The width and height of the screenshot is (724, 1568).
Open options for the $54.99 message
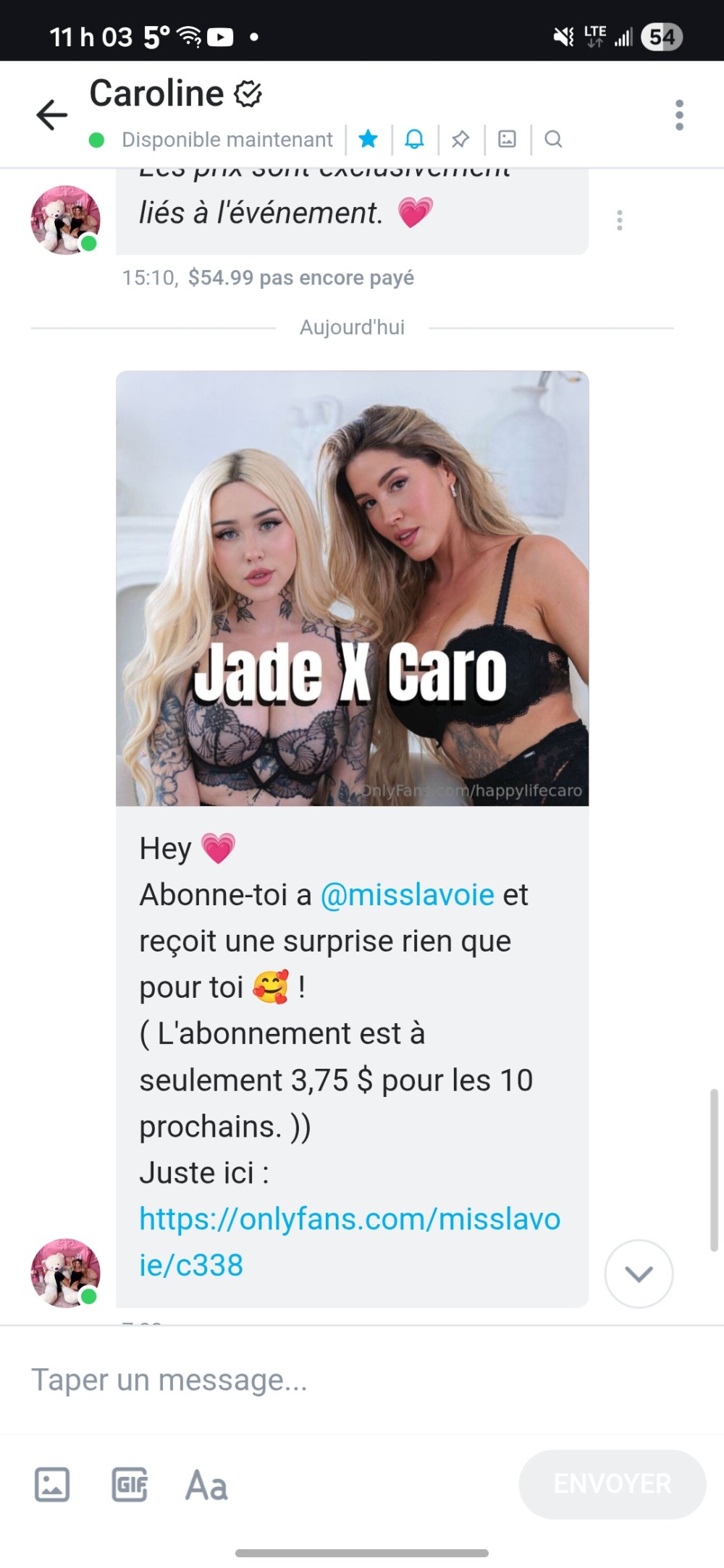(619, 220)
